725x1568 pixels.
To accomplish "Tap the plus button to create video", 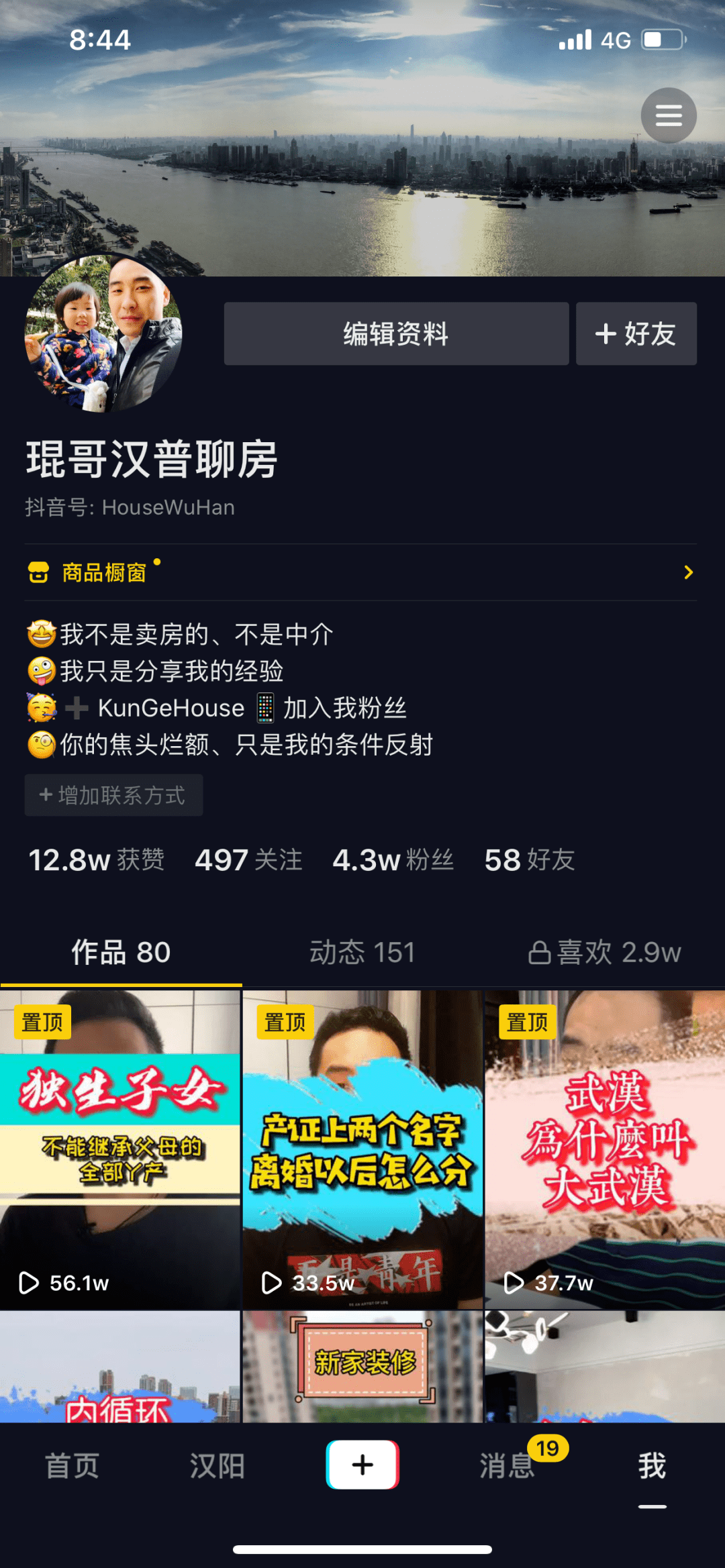I will pos(362,1464).
